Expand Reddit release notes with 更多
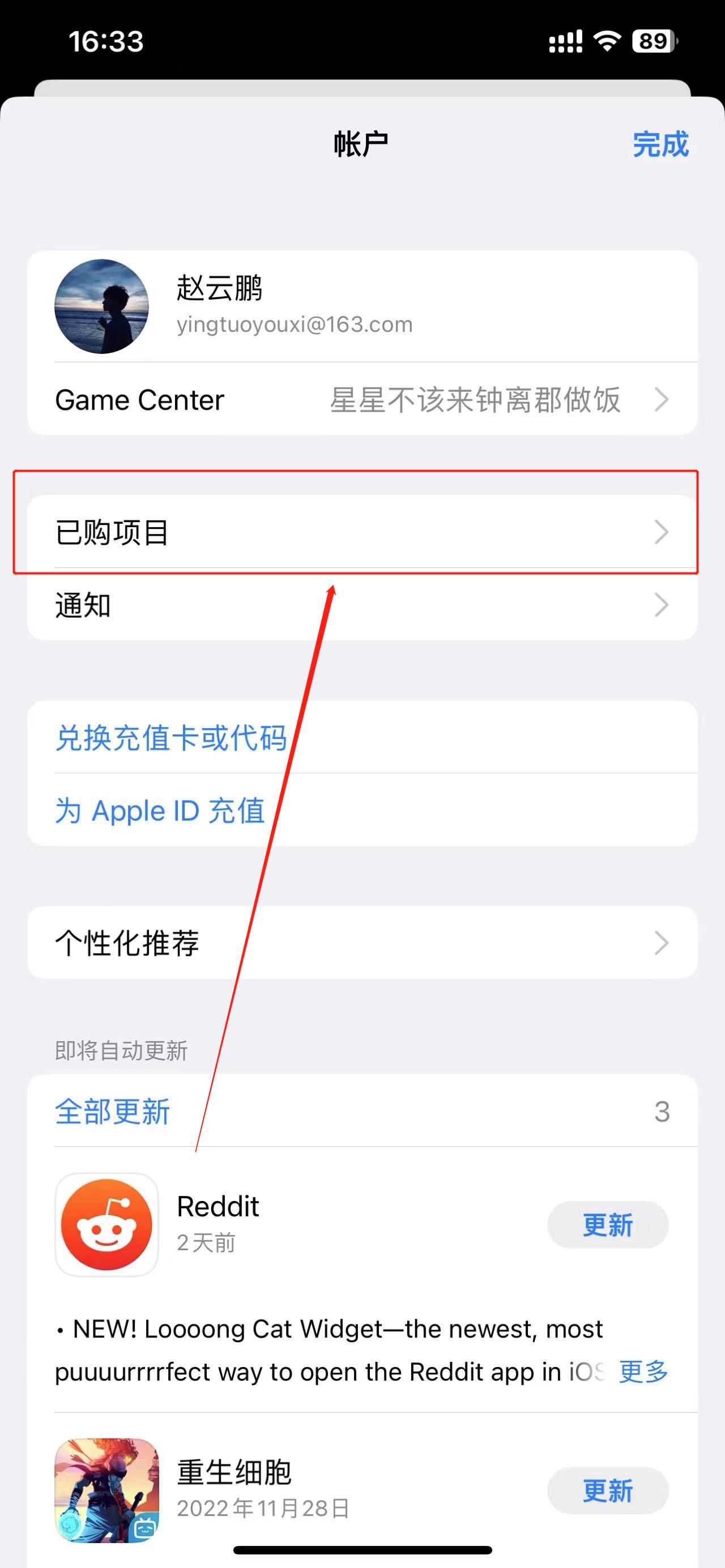 643,1372
